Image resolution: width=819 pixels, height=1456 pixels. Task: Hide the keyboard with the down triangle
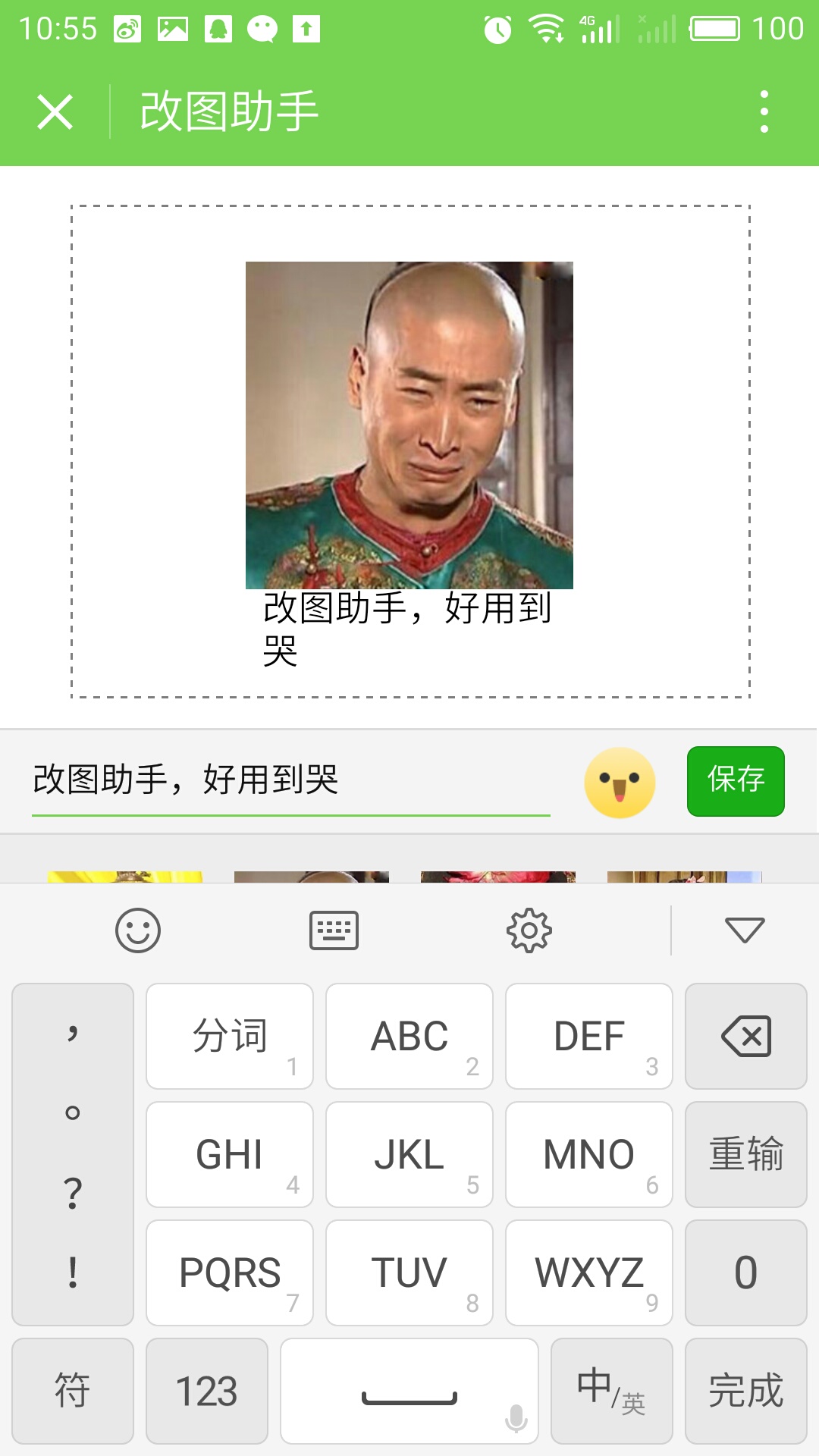tap(745, 930)
